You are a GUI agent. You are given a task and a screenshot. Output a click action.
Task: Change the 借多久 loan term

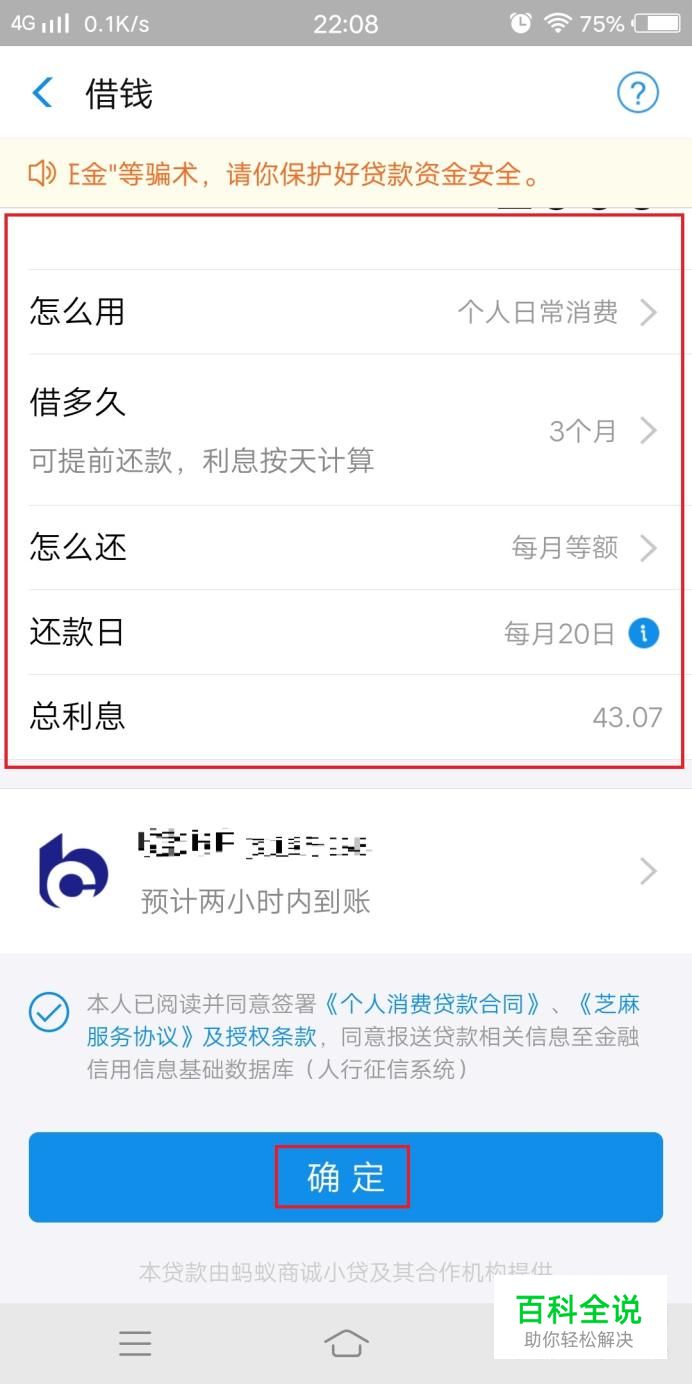[x=345, y=430]
